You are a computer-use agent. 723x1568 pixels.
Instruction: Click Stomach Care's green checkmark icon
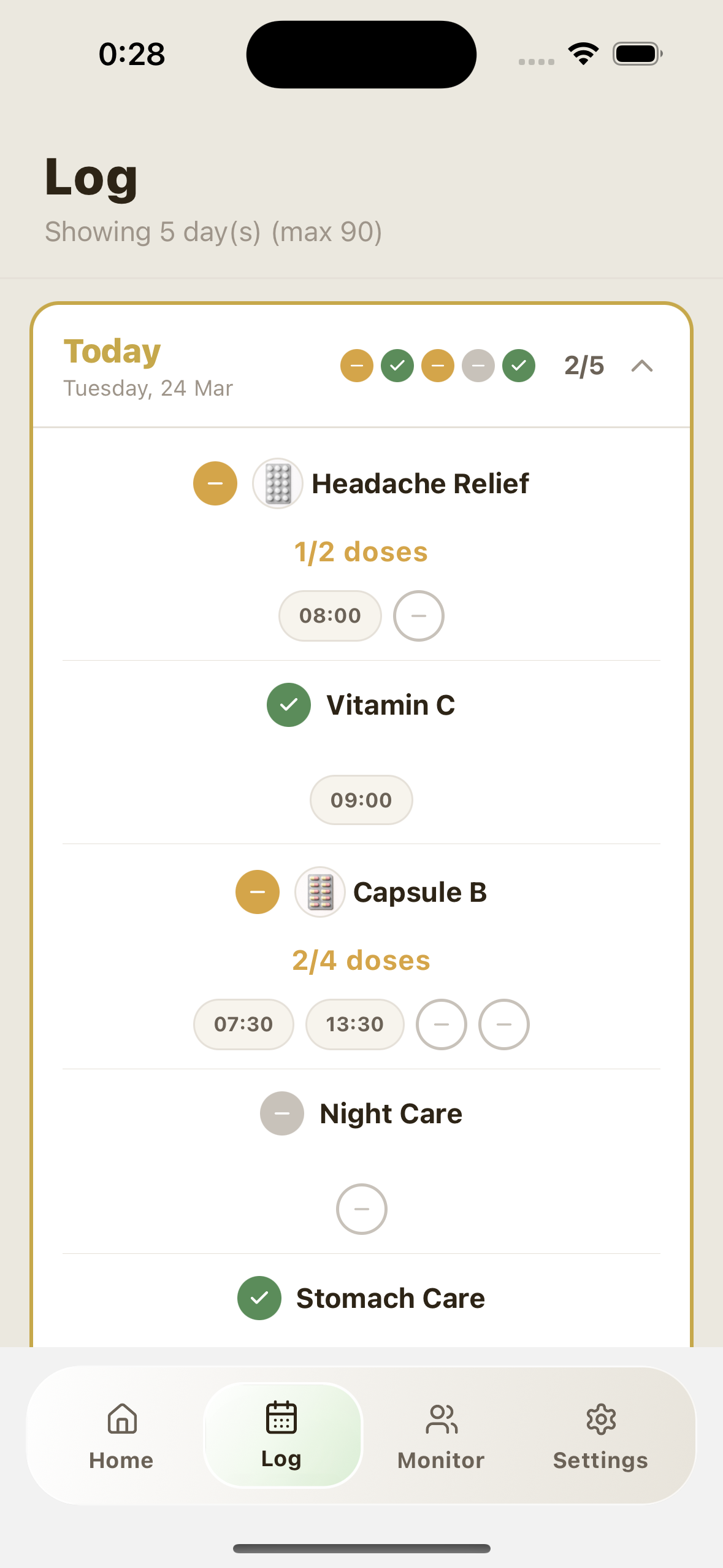point(259,1297)
